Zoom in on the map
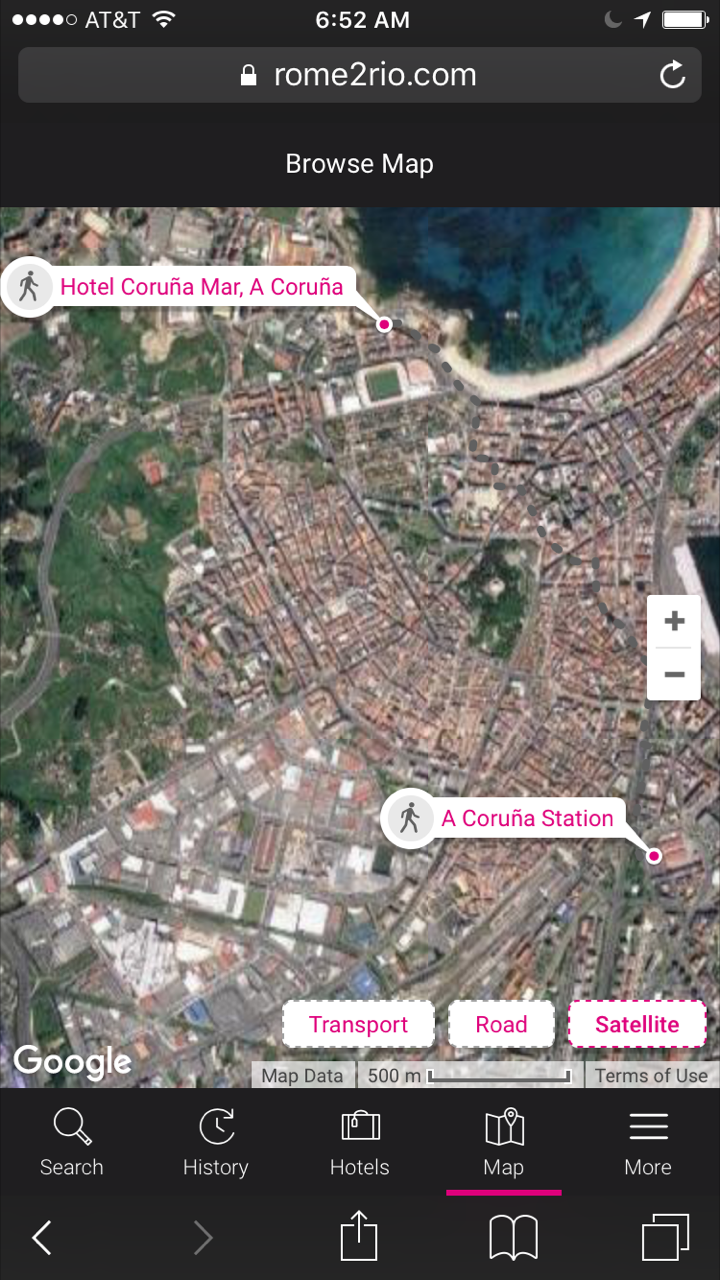720x1280 pixels. [674, 621]
